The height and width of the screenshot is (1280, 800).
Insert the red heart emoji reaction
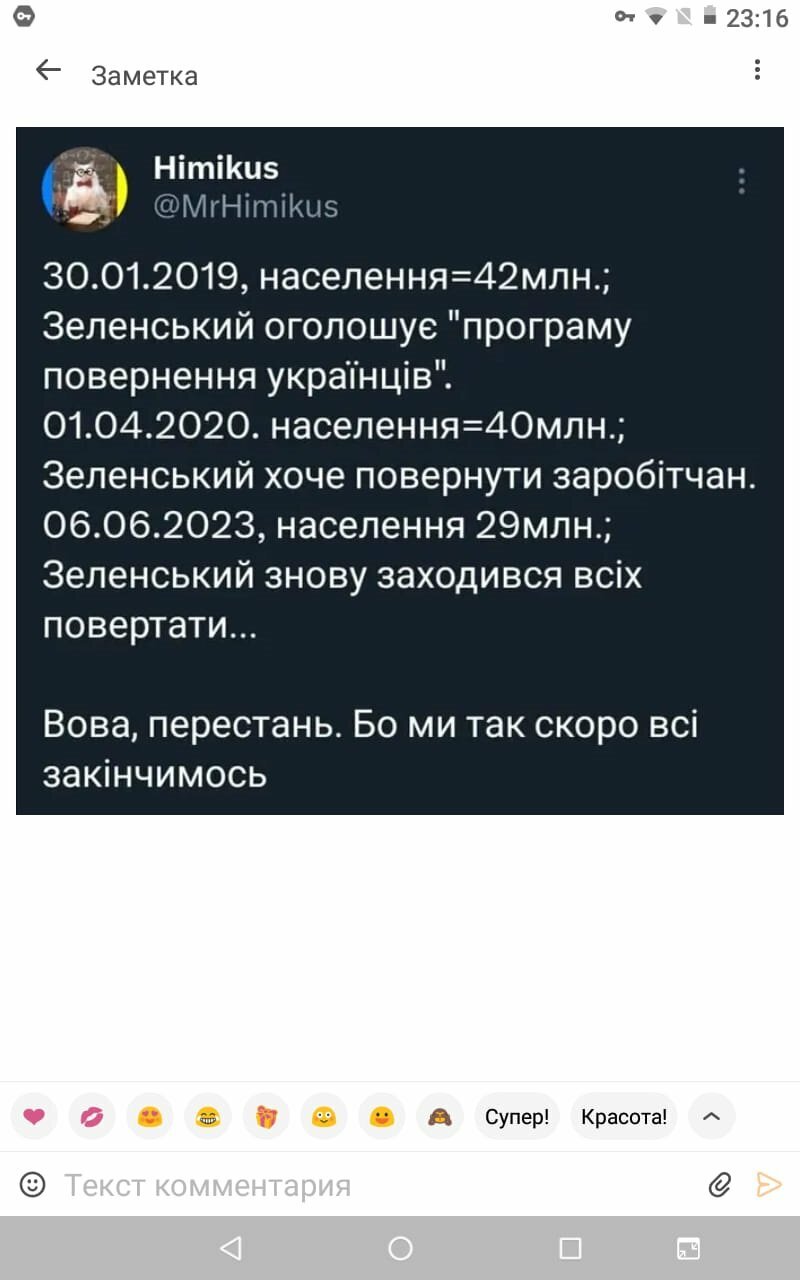(x=34, y=1116)
